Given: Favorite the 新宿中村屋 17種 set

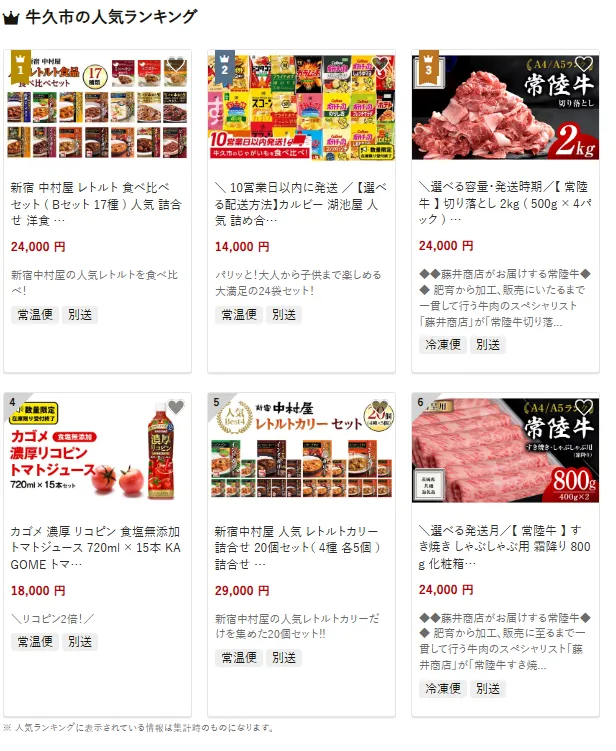Looking at the screenshot, I should click(176, 65).
